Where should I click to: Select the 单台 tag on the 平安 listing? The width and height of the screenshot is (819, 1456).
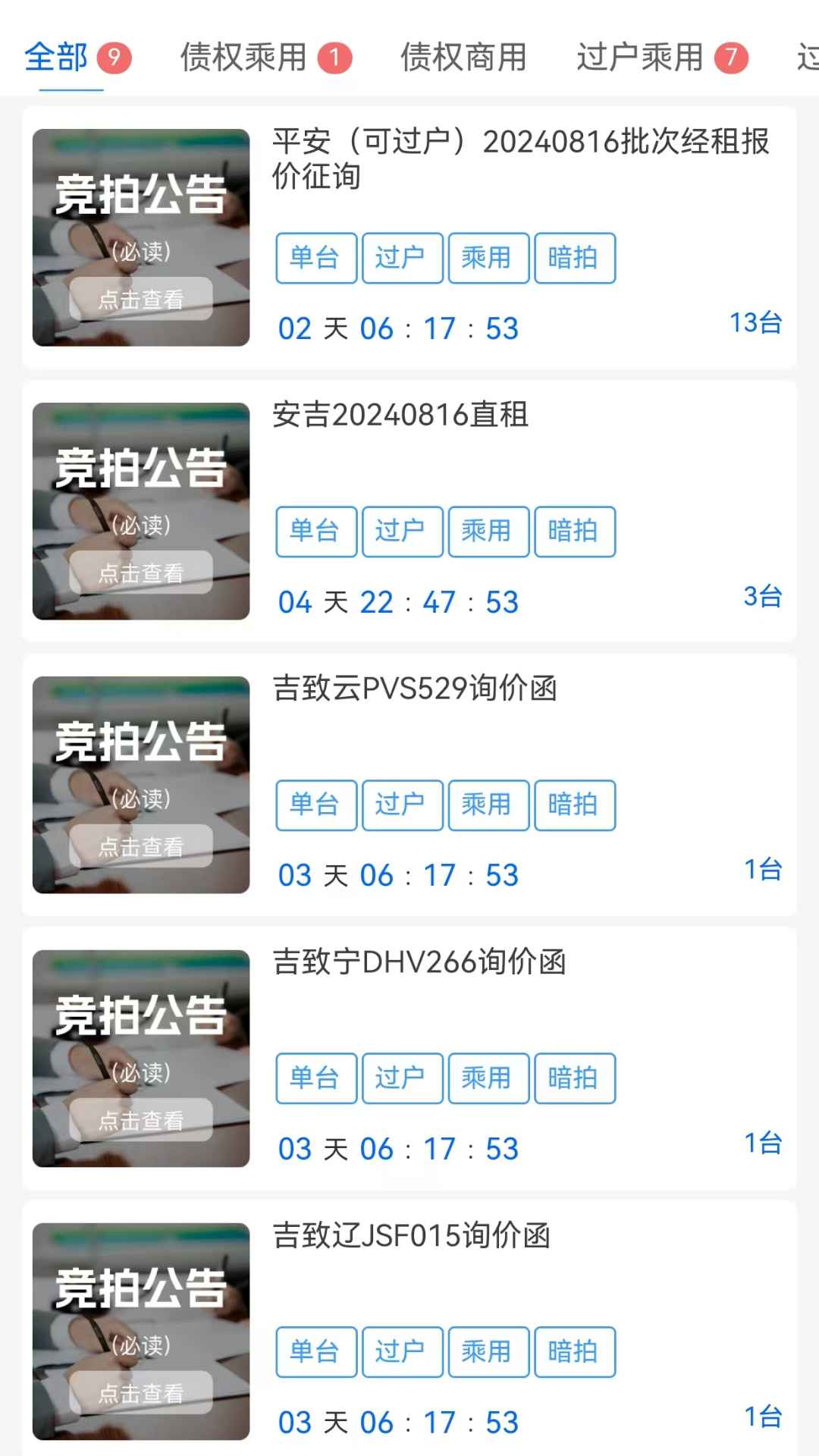tap(315, 258)
